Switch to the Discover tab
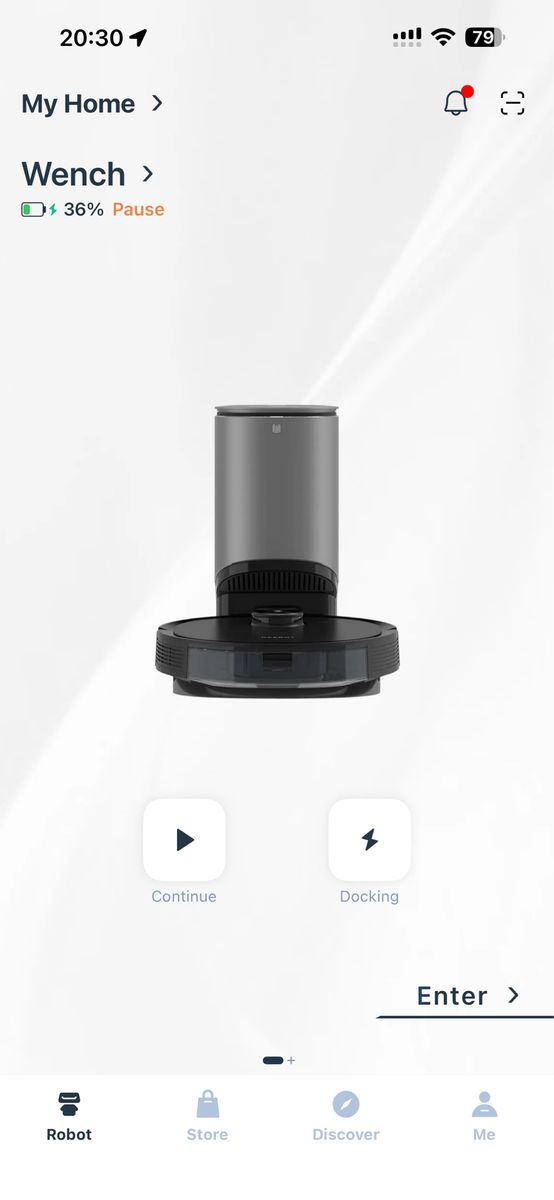 tap(346, 1117)
